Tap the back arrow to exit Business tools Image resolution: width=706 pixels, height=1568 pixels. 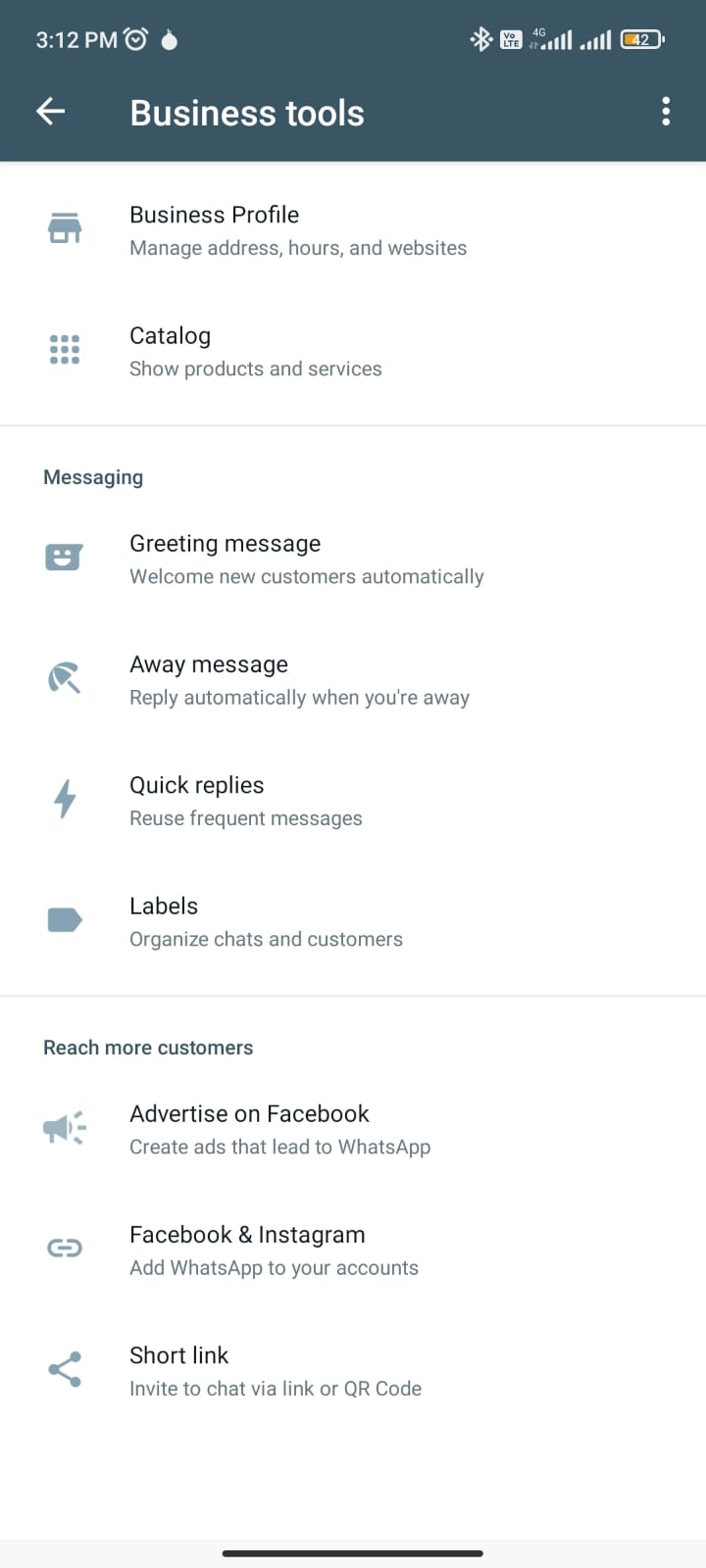(50, 112)
